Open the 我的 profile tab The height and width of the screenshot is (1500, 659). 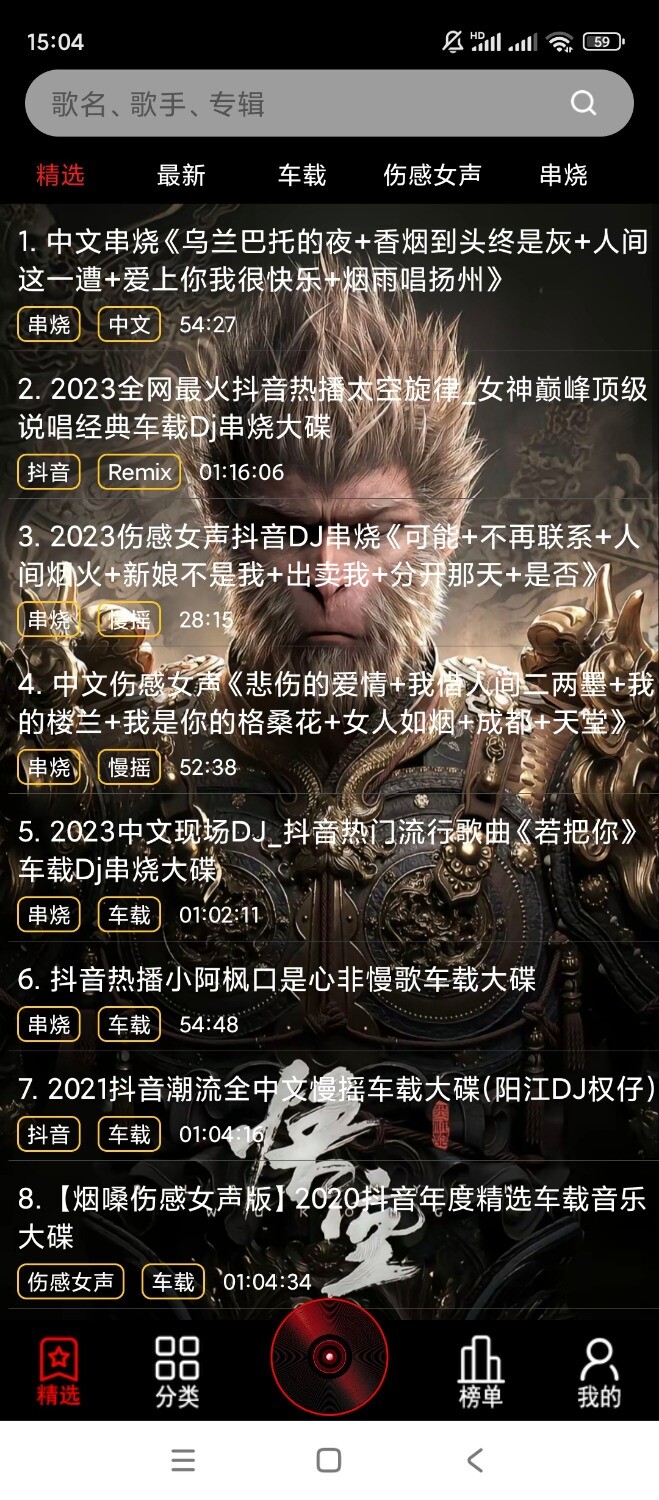coord(599,1371)
